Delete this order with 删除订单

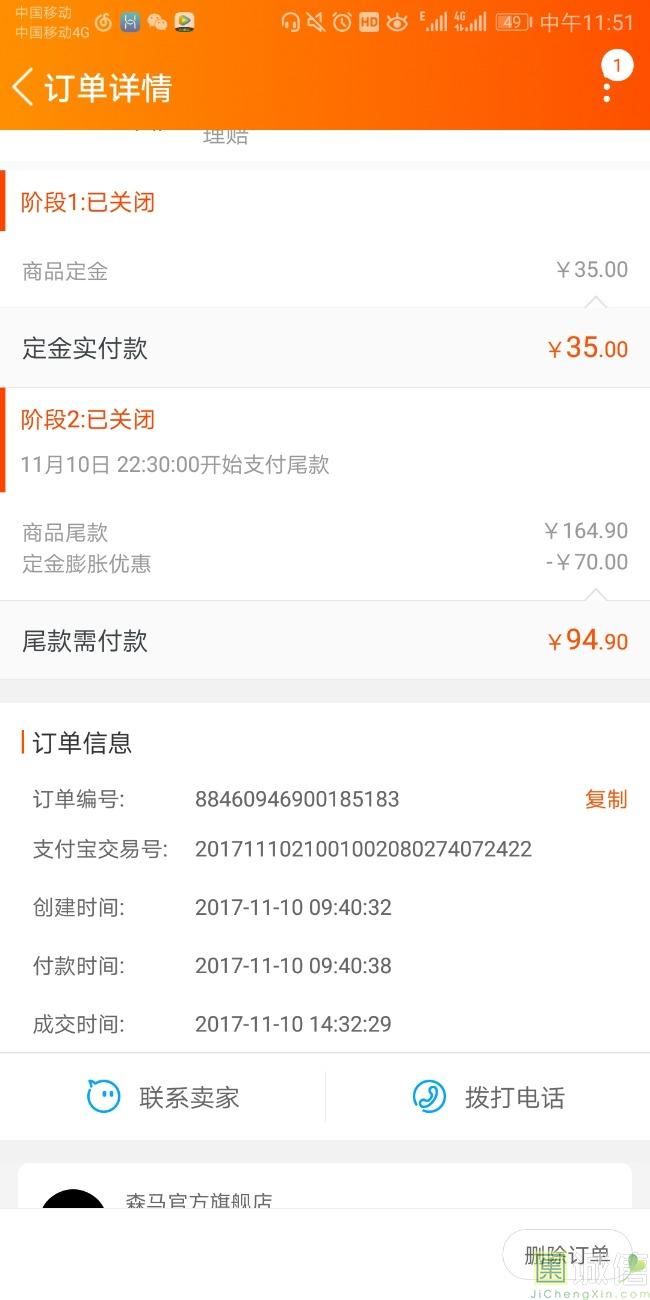coord(567,1254)
